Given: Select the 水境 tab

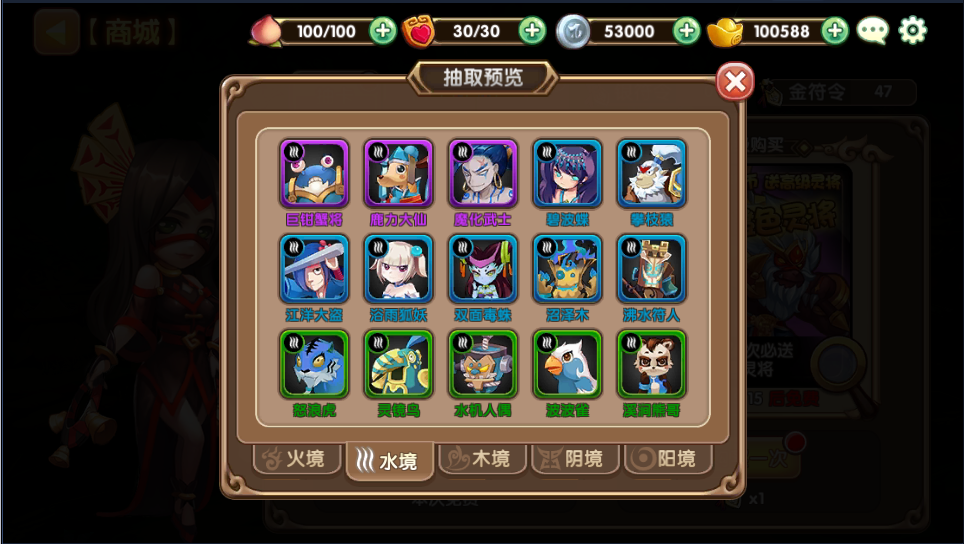Looking at the screenshot, I should (389, 461).
